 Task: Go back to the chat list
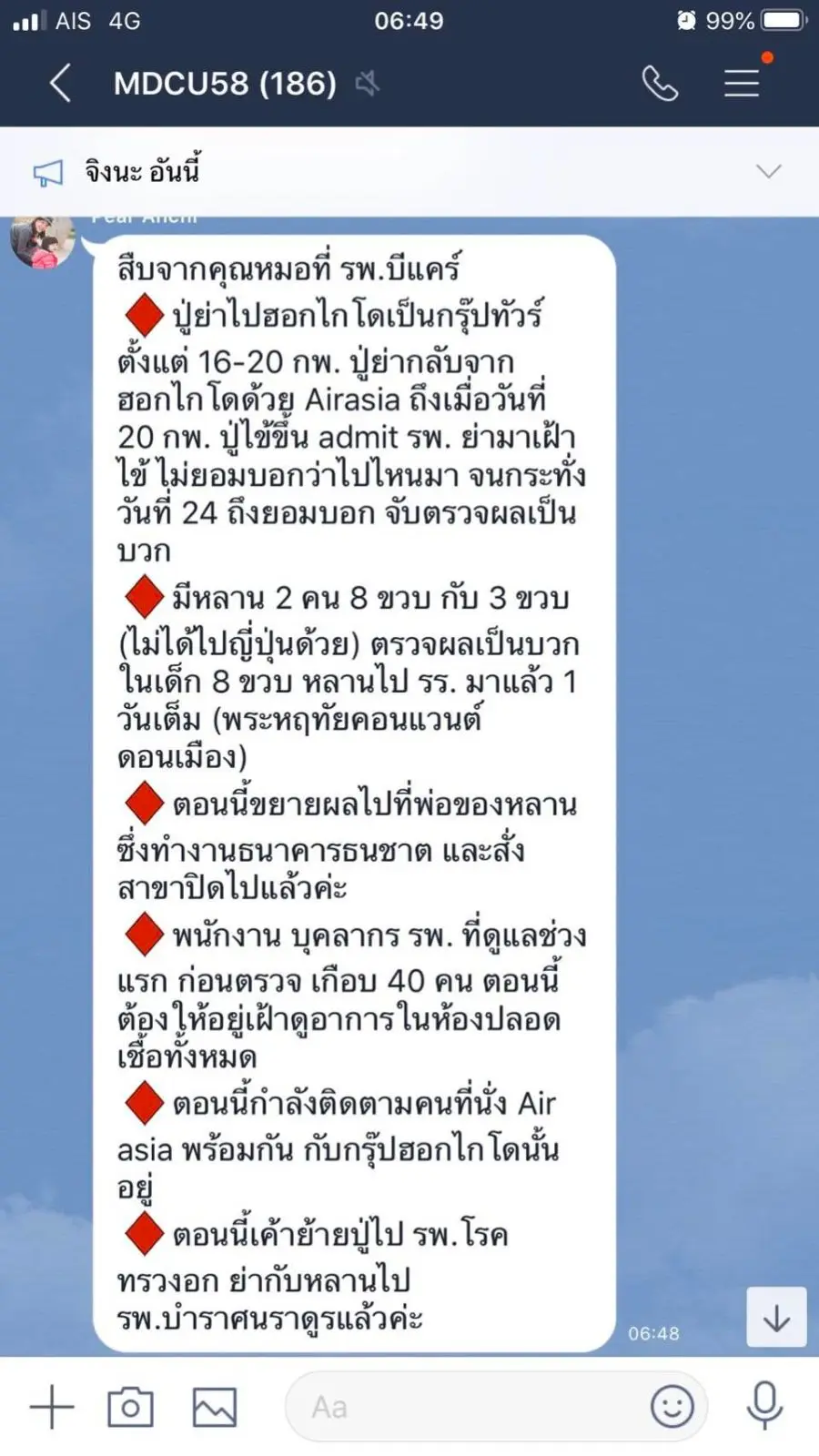point(60,84)
